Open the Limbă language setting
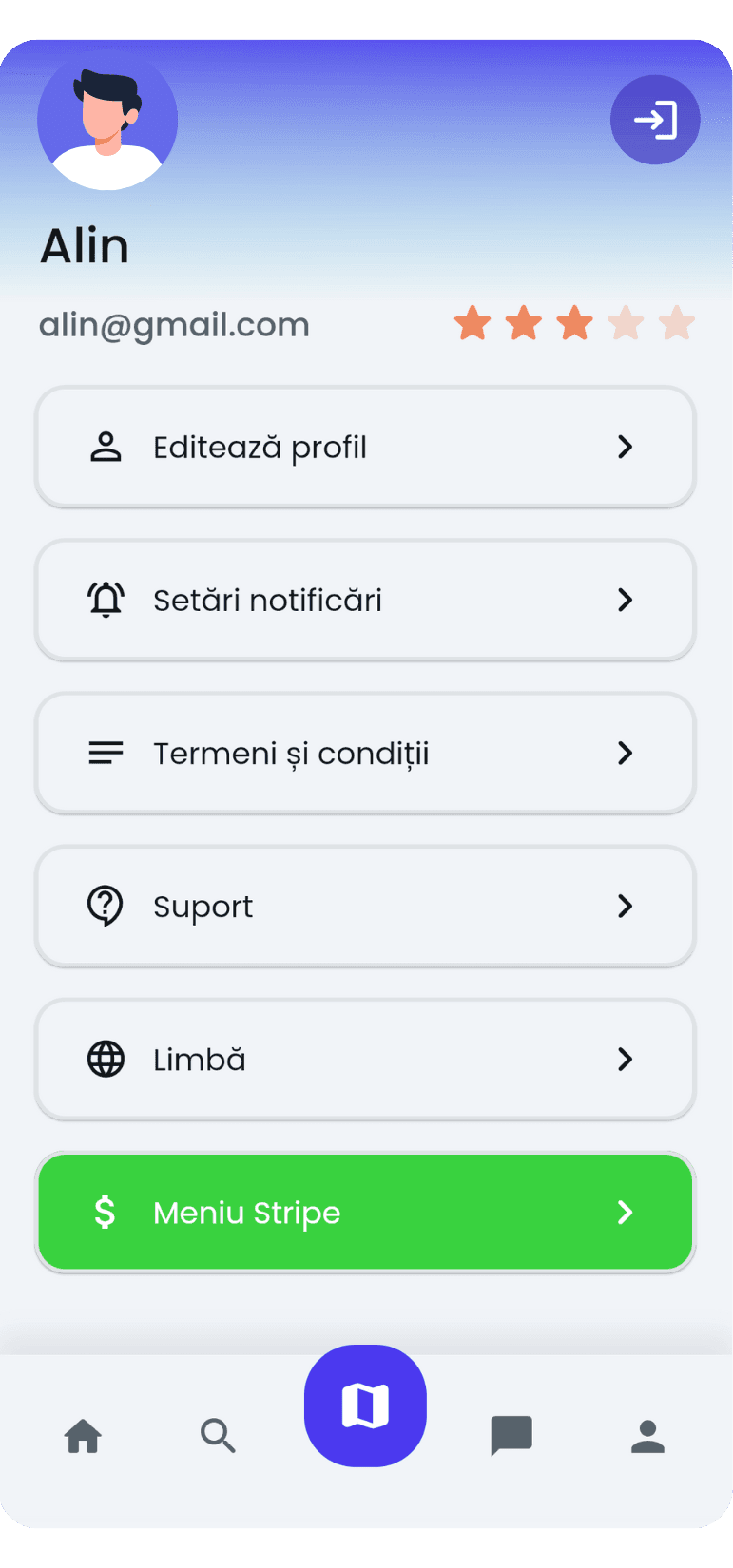The width and height of the screenshot is (733, 1568). pyautogui.click(x=365, y=1059)
